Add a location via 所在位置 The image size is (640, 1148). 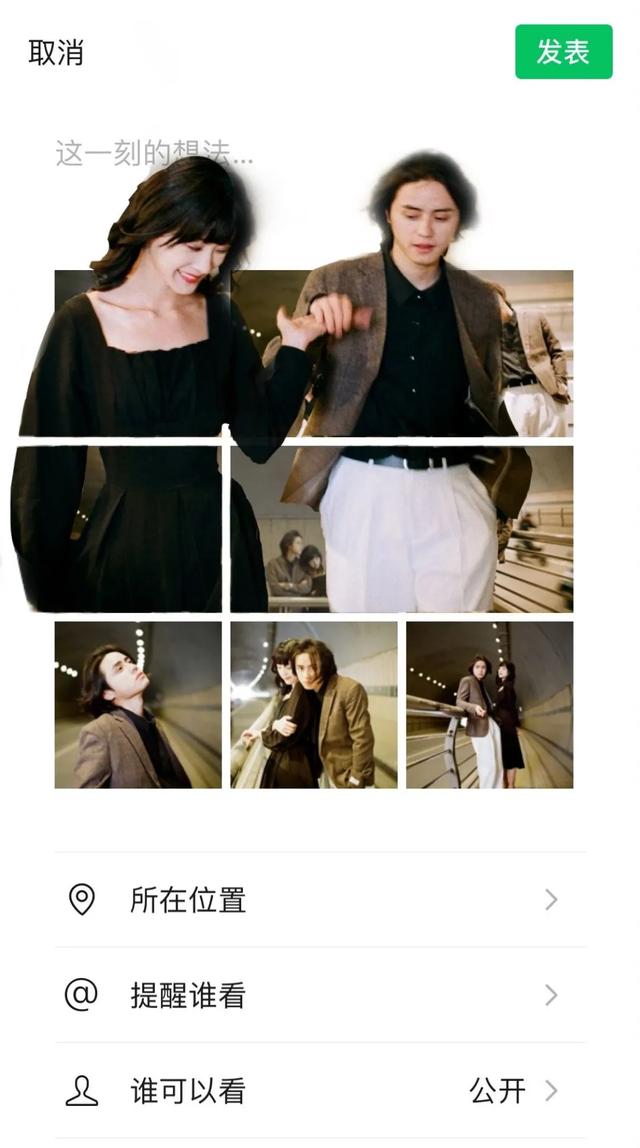point(320,900)
